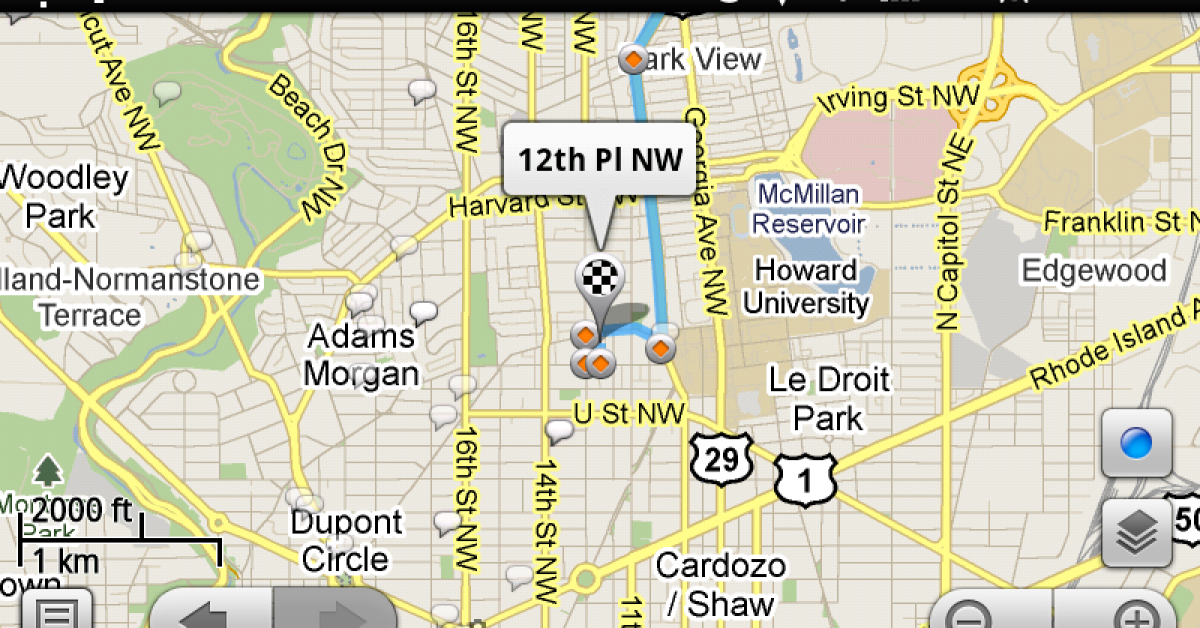Zoom in on the map
Viewport: 1200px width, 628px height.
point(1132,614)
